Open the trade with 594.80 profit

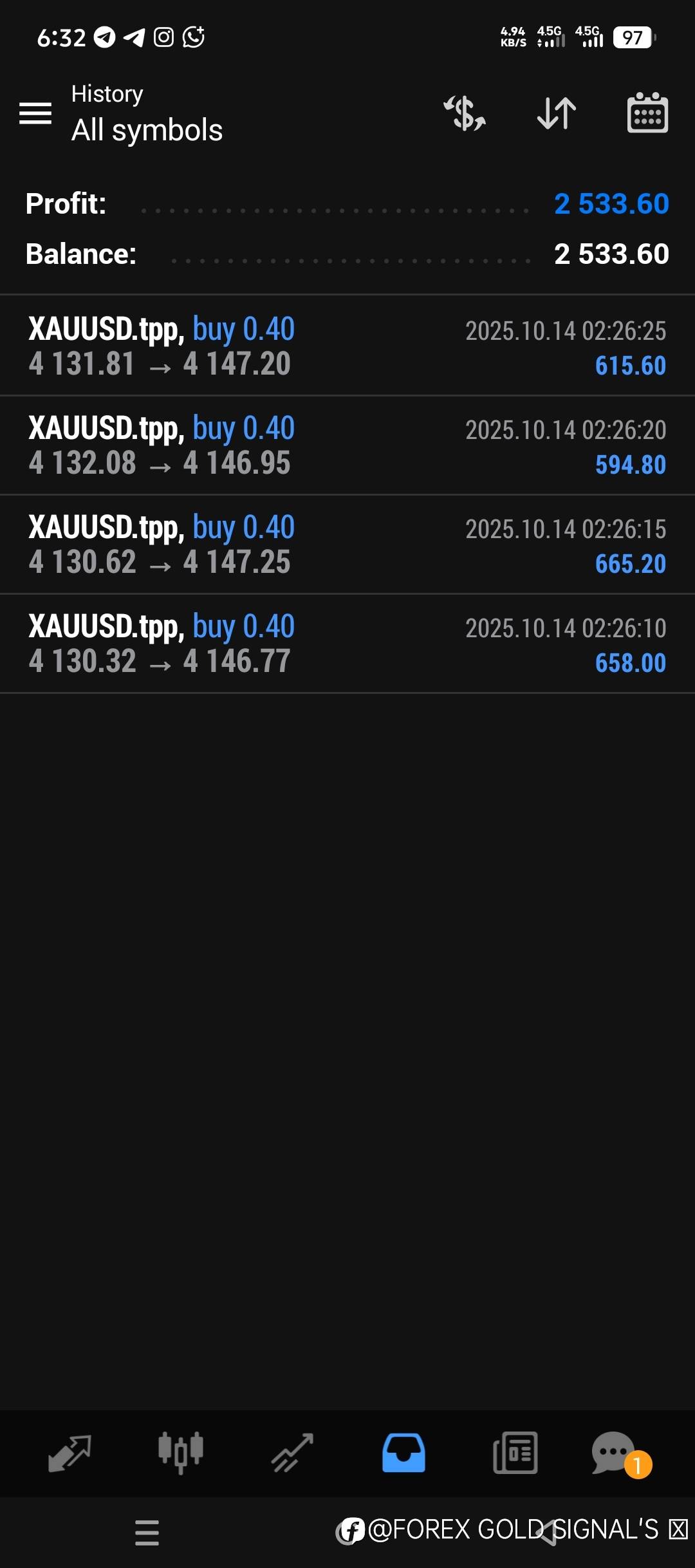click(x=347, y=445)
